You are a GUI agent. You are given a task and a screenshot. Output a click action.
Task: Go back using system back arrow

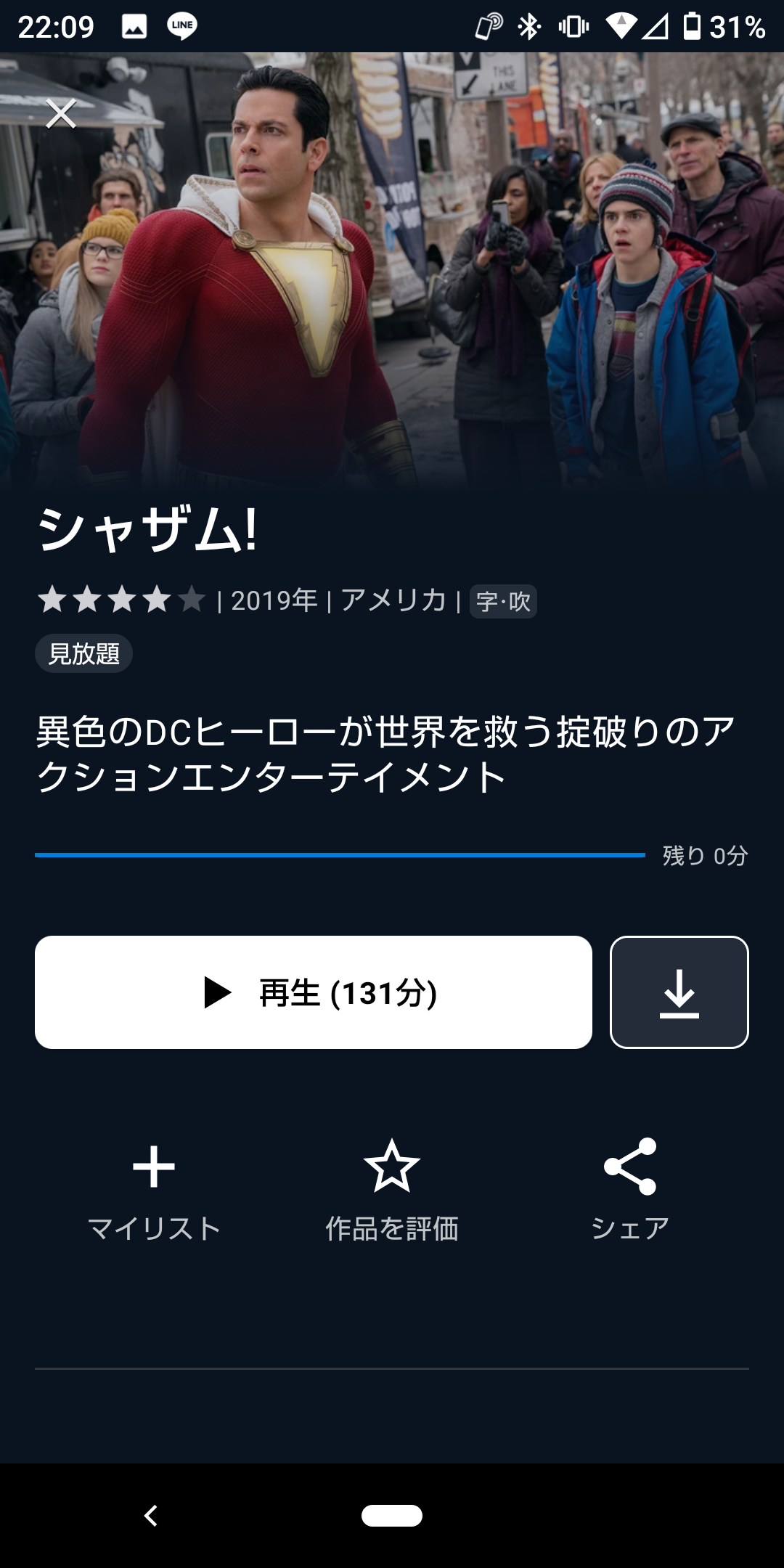point(151,1516)
